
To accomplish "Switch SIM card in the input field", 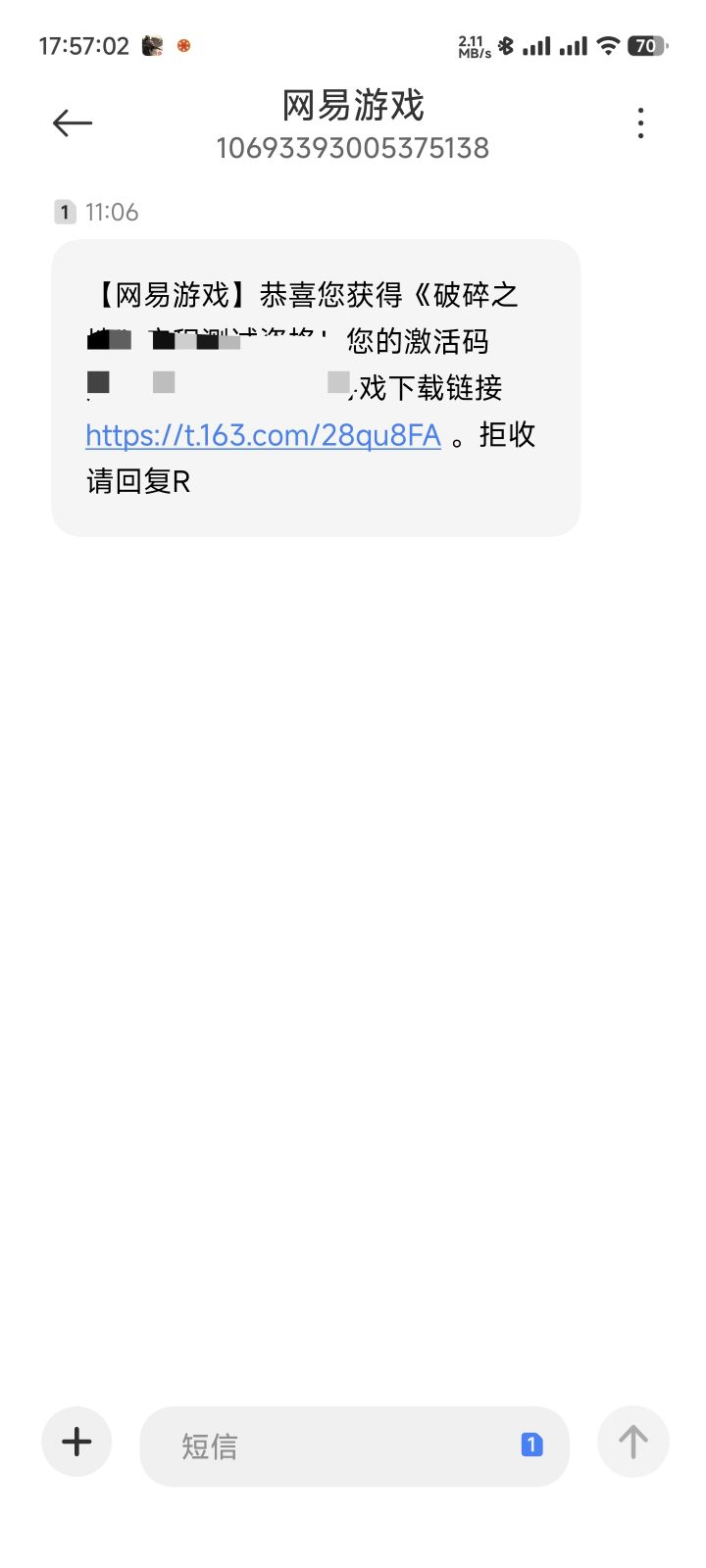I will (531, 1445).
